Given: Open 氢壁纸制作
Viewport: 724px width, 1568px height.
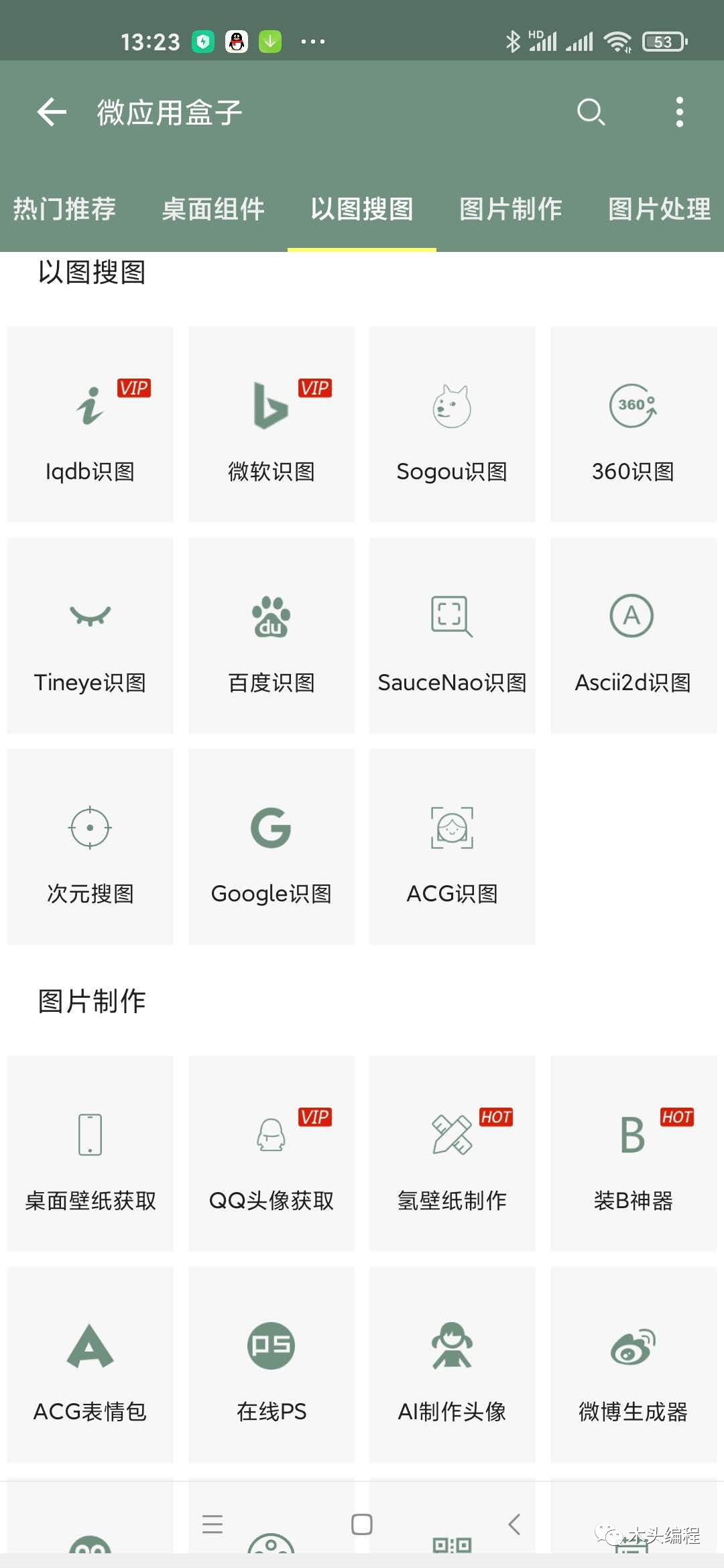Looking at the screenshot, I should (x=452, y=1154).
